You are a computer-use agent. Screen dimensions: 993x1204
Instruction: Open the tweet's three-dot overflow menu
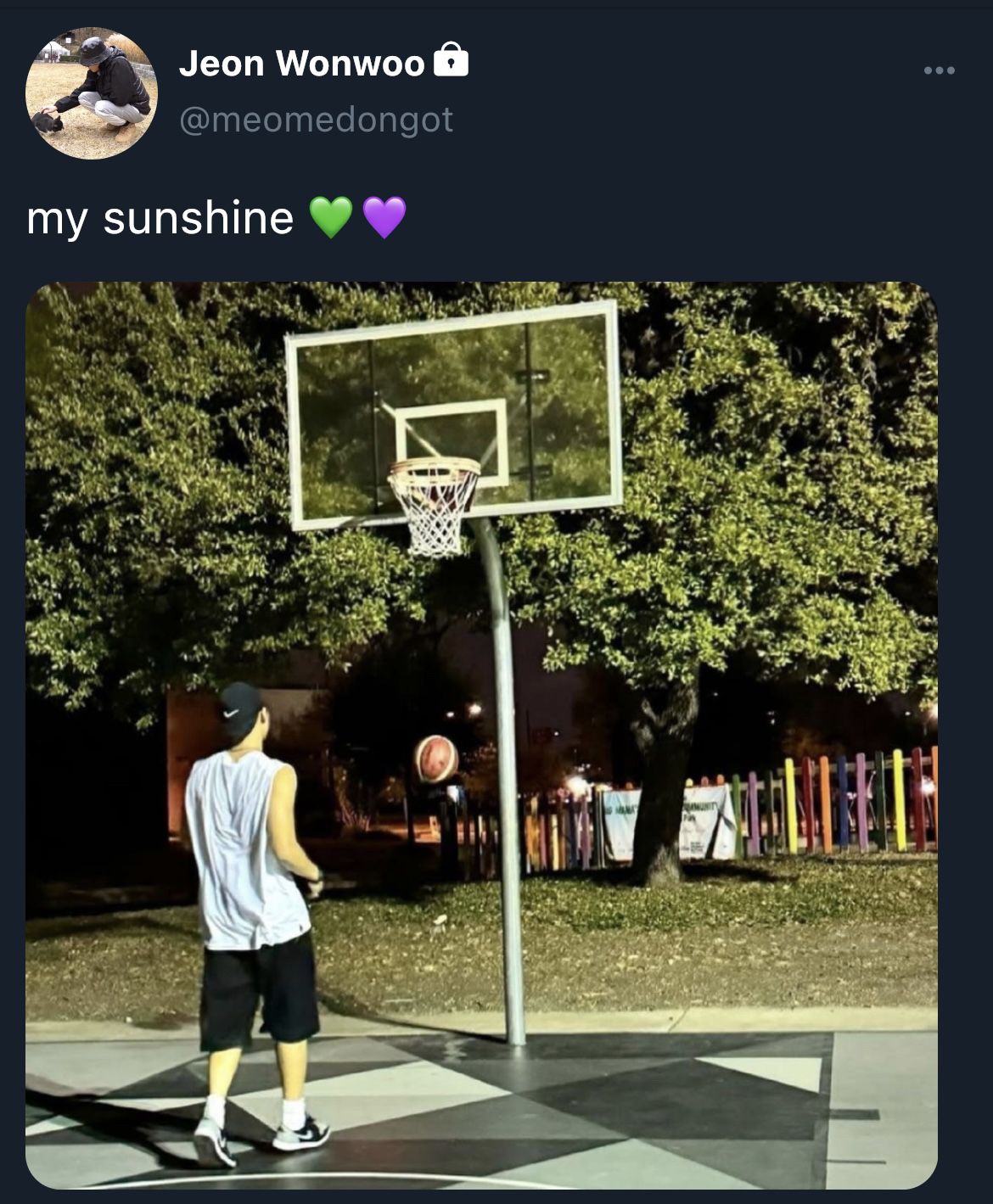(x=940, y=70)
